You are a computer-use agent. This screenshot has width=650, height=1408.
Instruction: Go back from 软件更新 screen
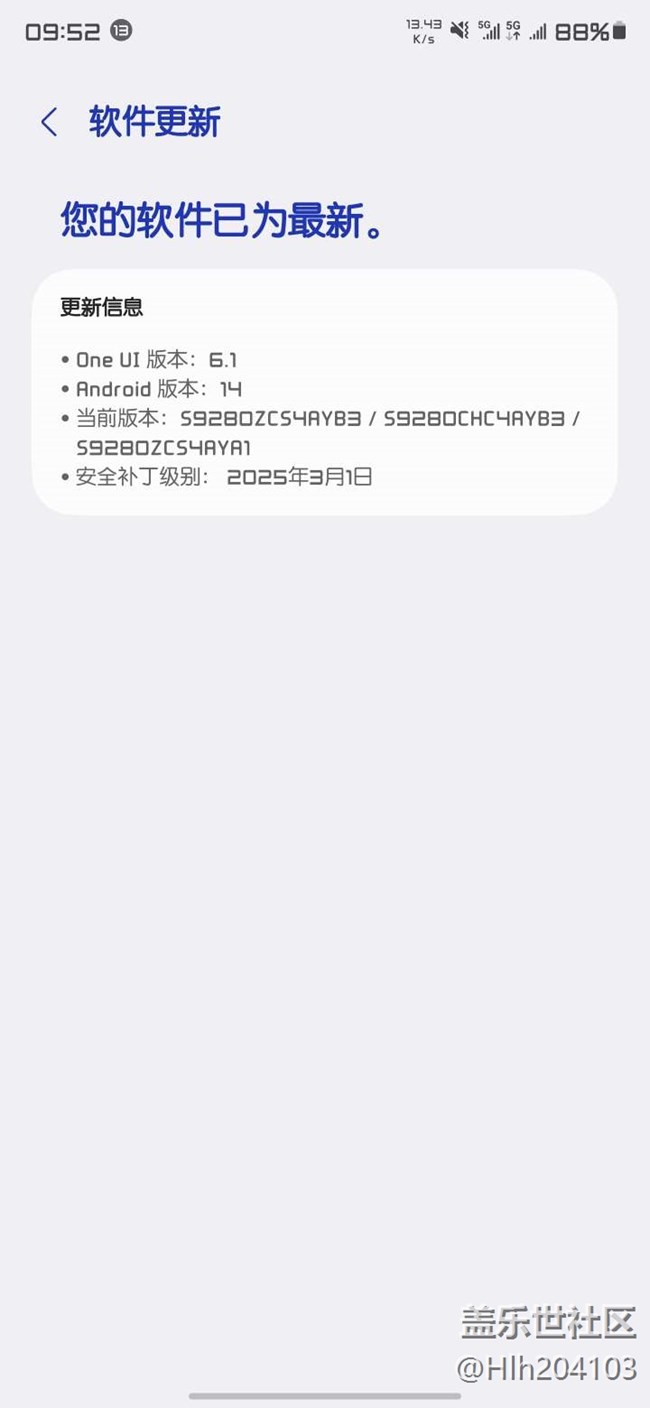point(48,122)
